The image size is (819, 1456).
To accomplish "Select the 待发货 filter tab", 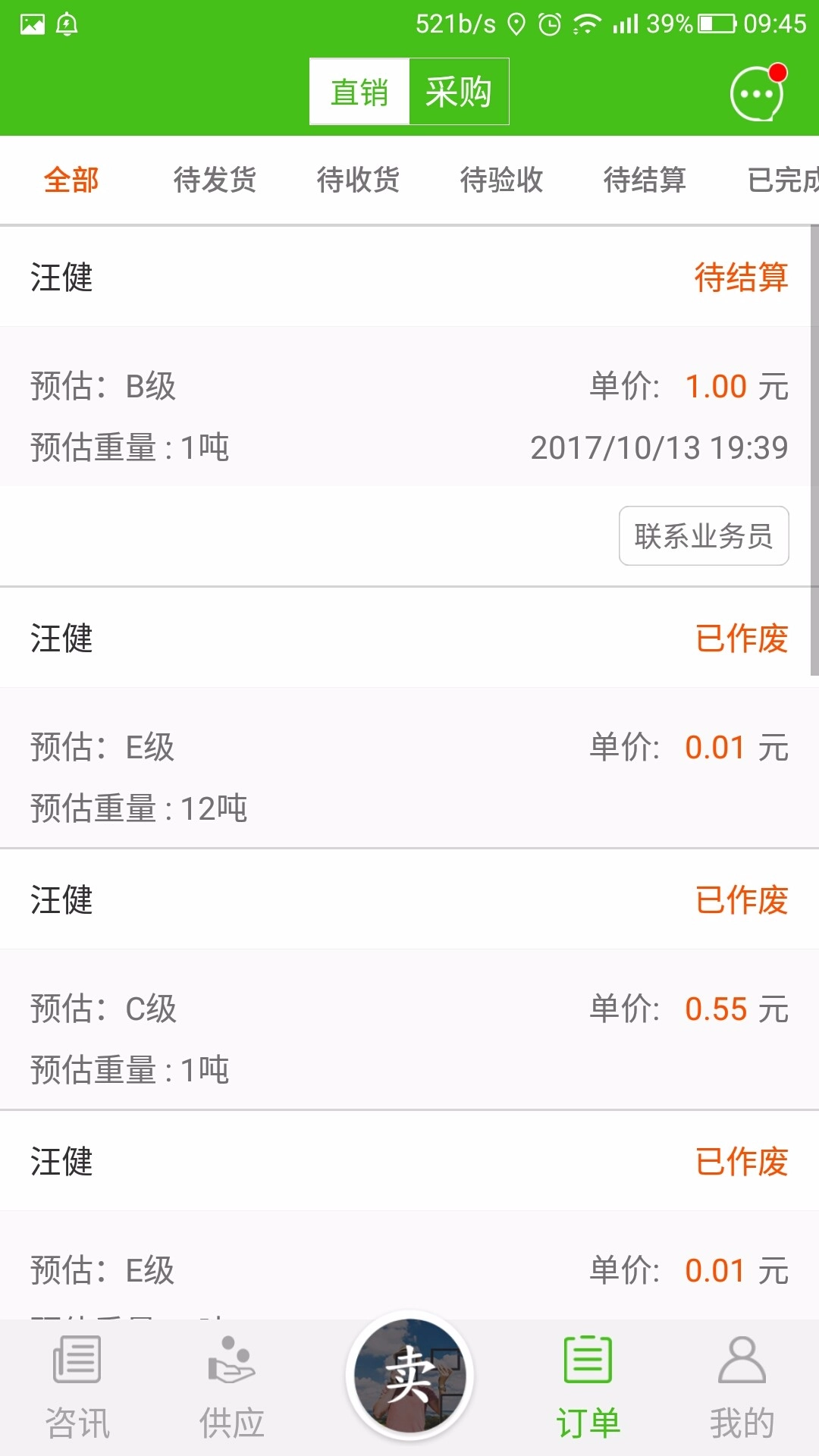I will click(215, 180).
